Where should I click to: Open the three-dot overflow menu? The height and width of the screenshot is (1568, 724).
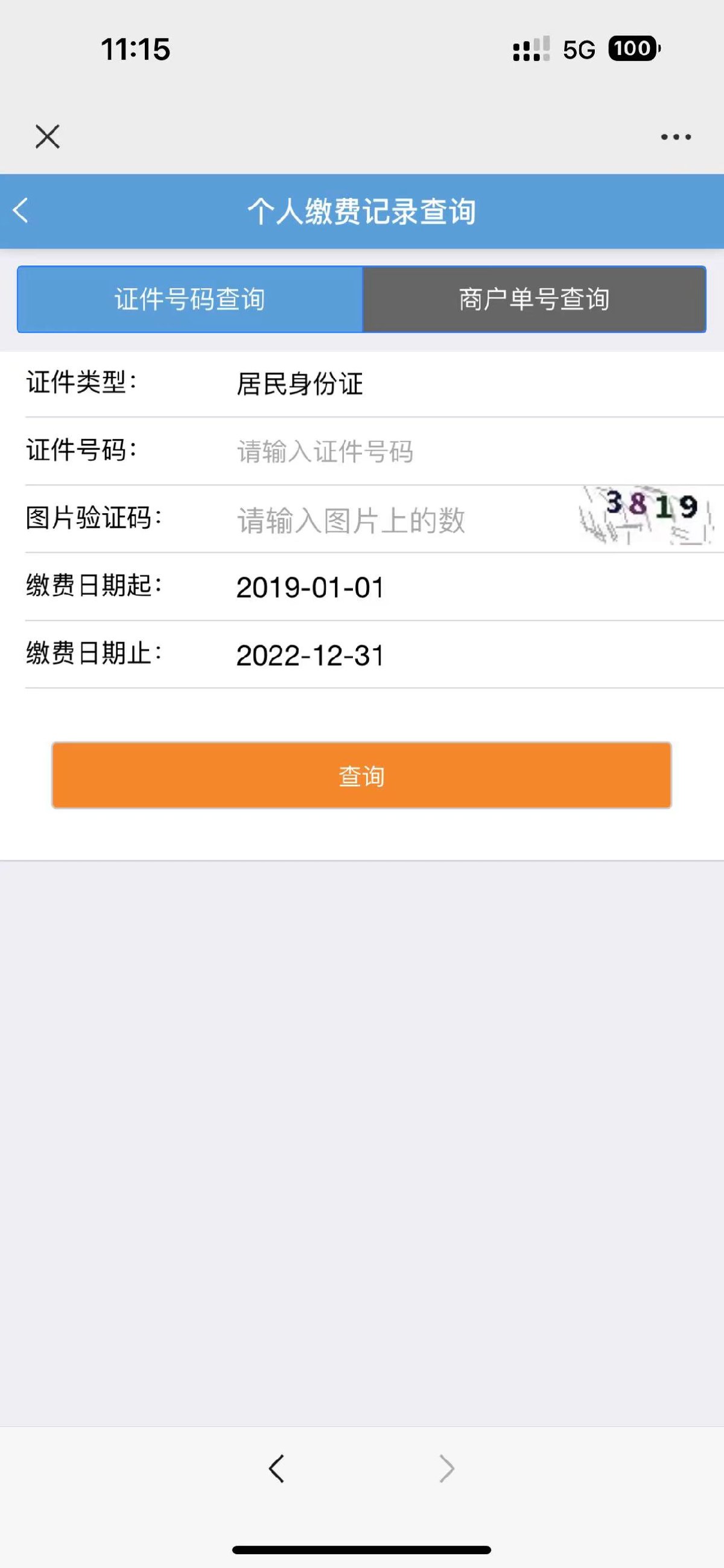click(x=676, y=137)
